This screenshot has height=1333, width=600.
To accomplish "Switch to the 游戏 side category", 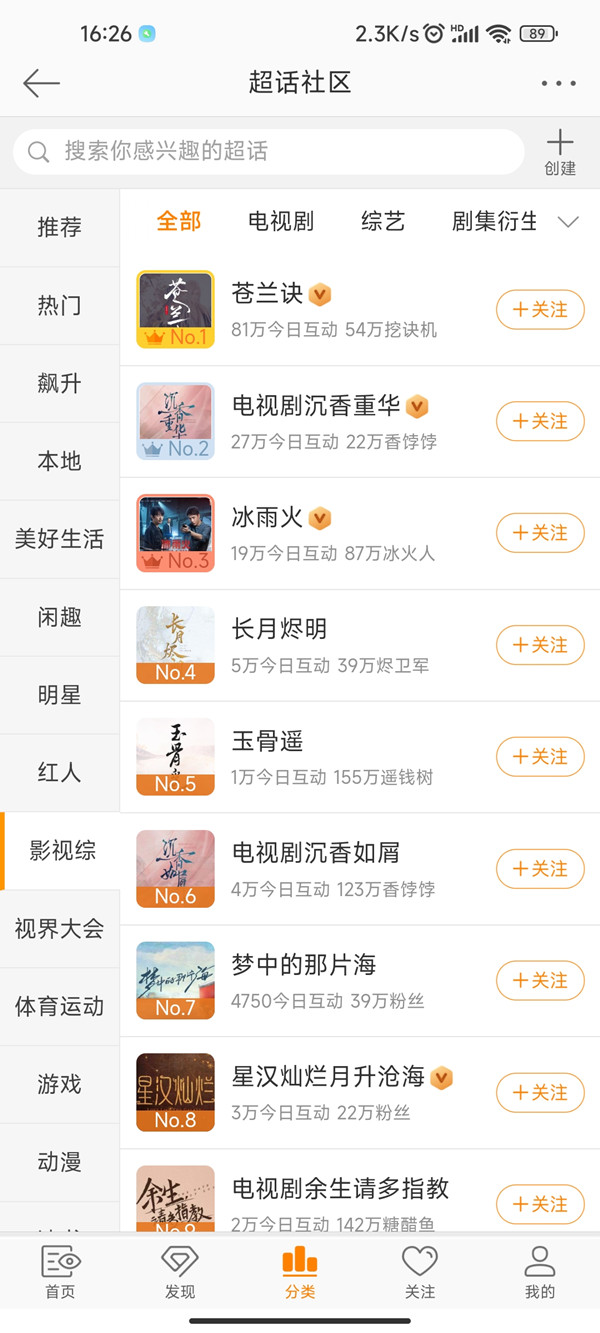I will [59, 1084].
